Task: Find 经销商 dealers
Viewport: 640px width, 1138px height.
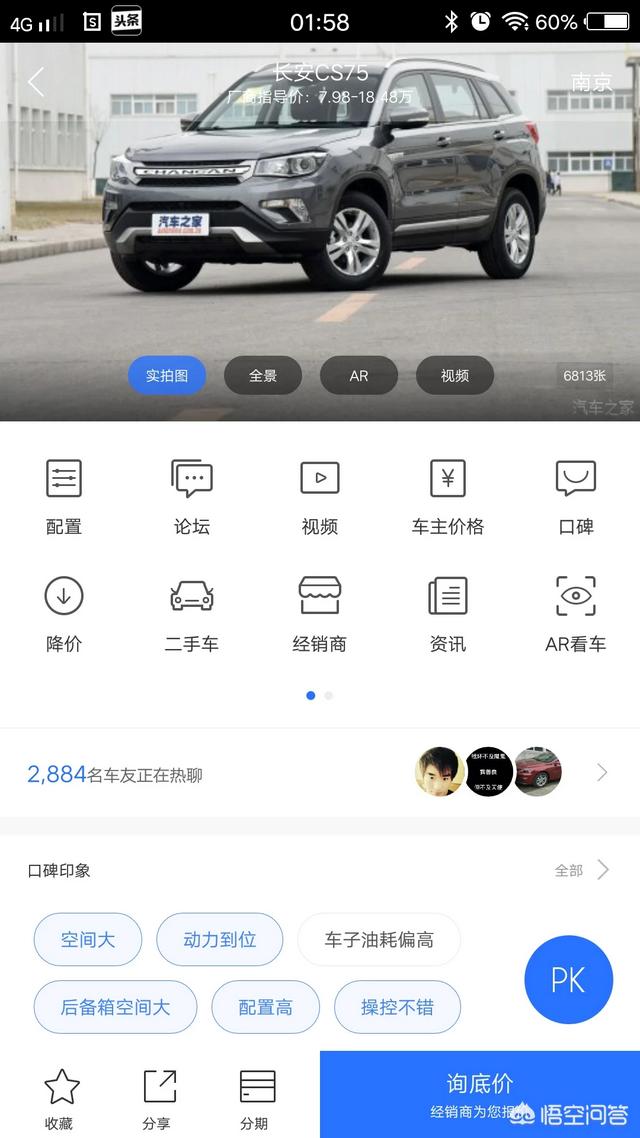Action: click(x=320, y=614)
